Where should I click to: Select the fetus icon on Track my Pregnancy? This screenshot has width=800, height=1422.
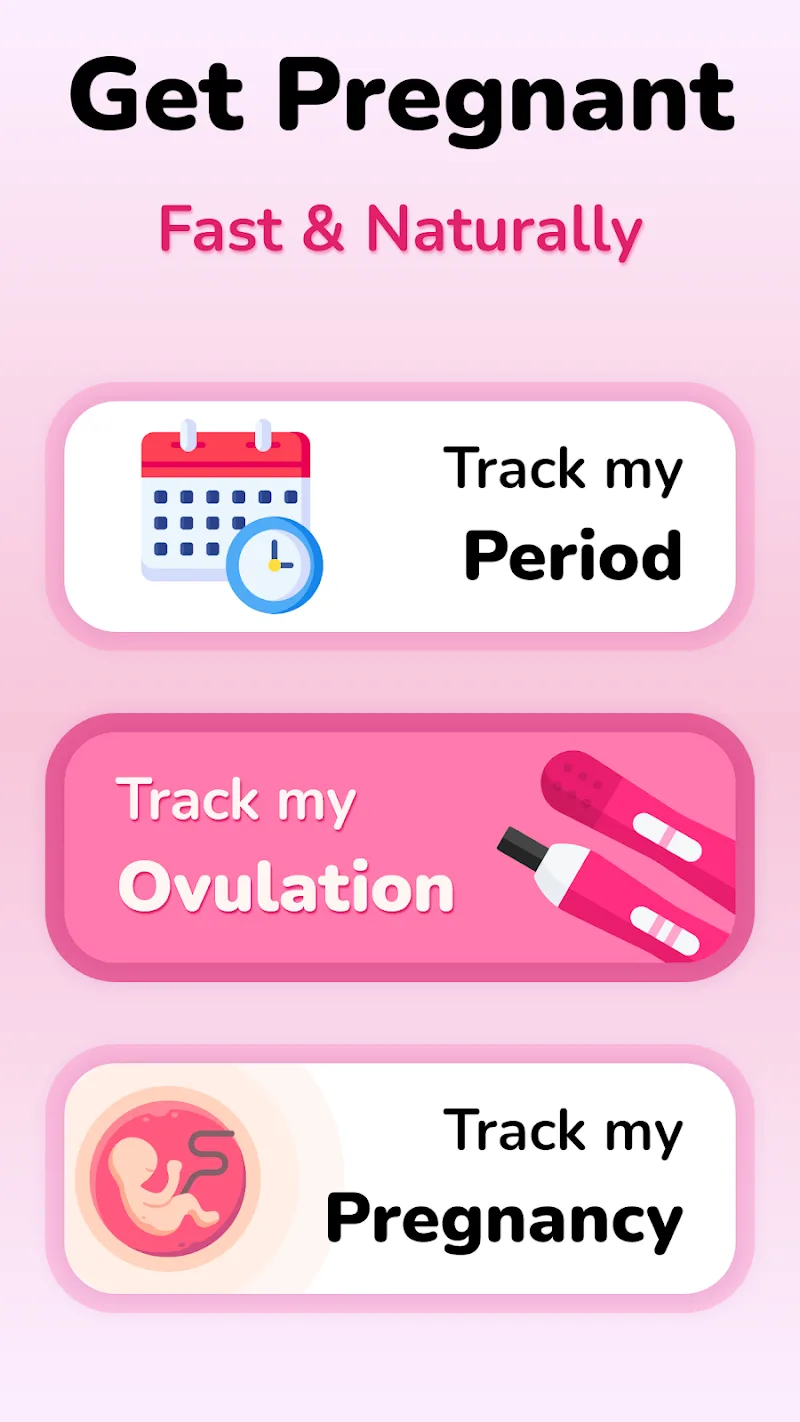point(170,1175)
